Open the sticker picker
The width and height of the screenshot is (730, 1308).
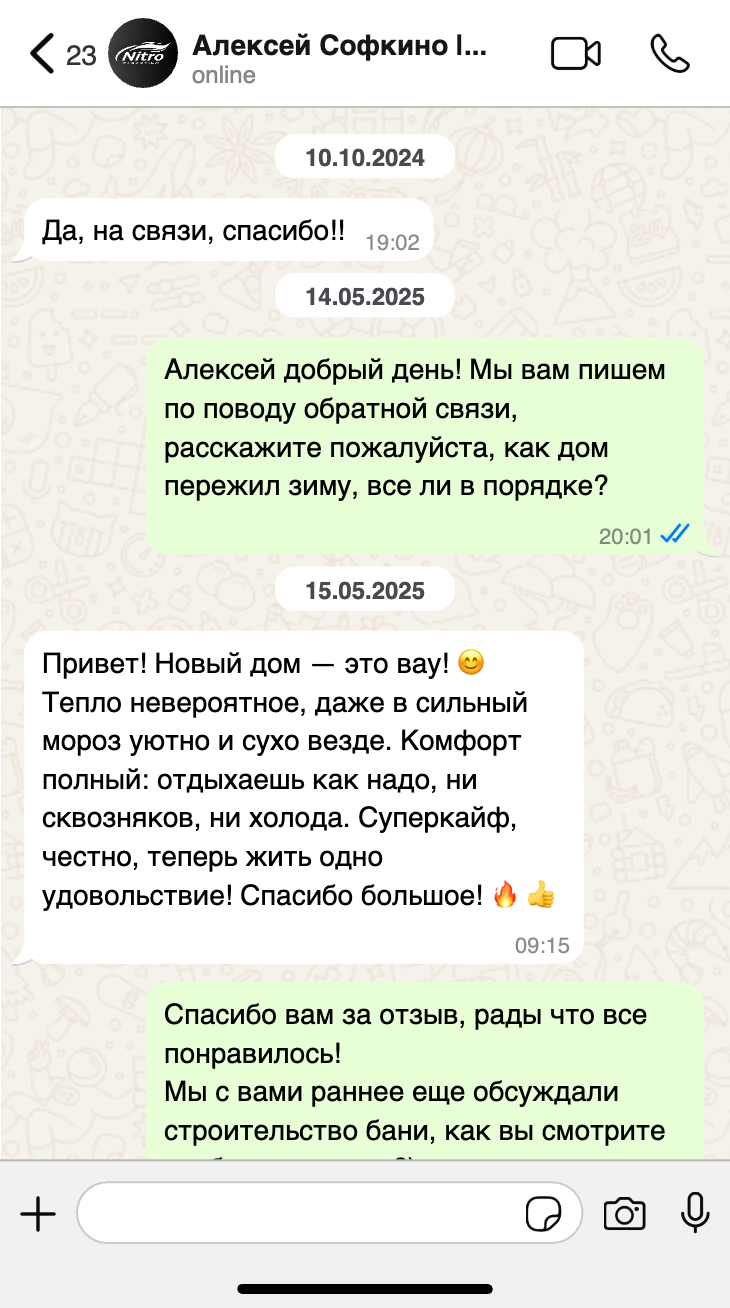coord(543,1214)
